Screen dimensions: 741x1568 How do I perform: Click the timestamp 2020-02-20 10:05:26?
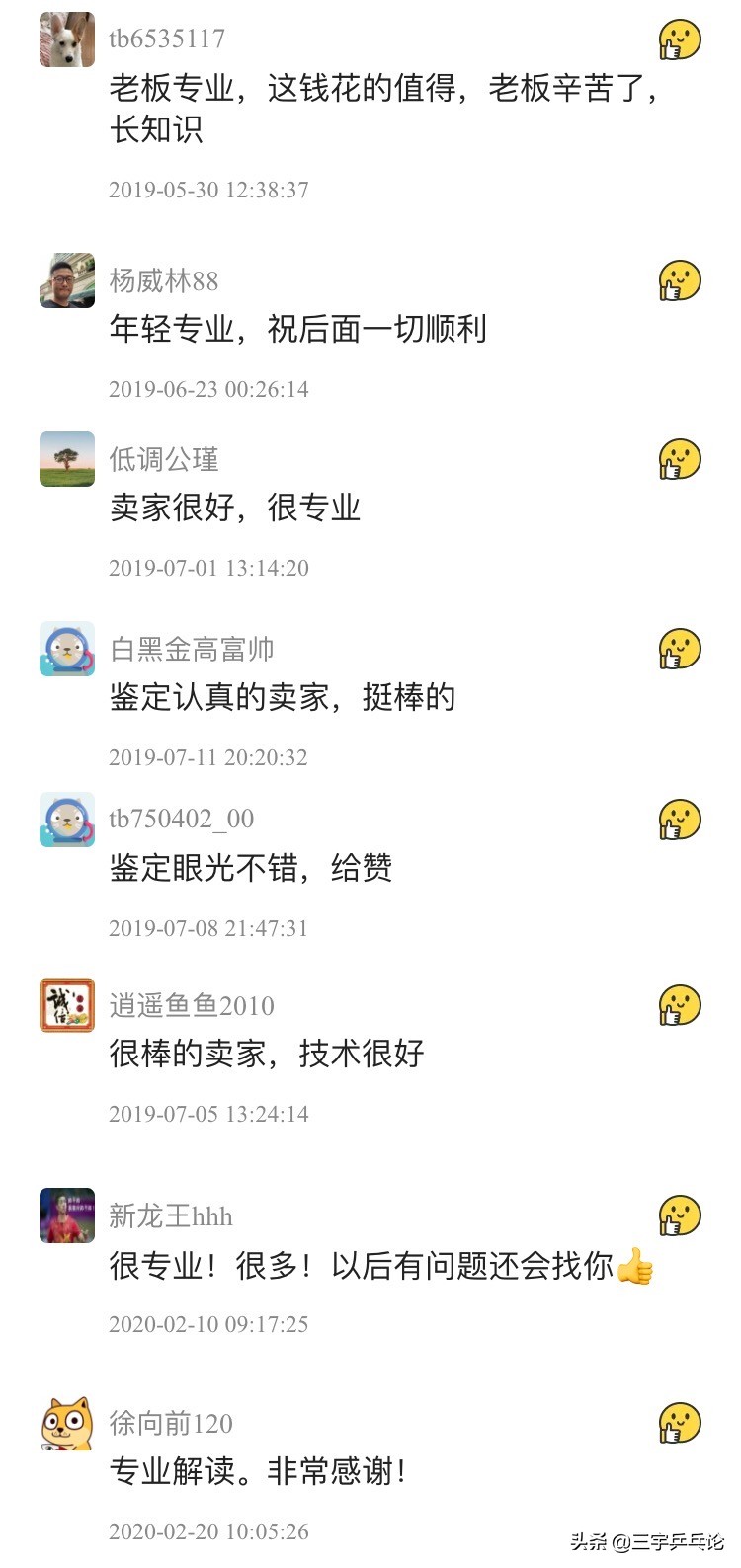[x=209, y=1533]
